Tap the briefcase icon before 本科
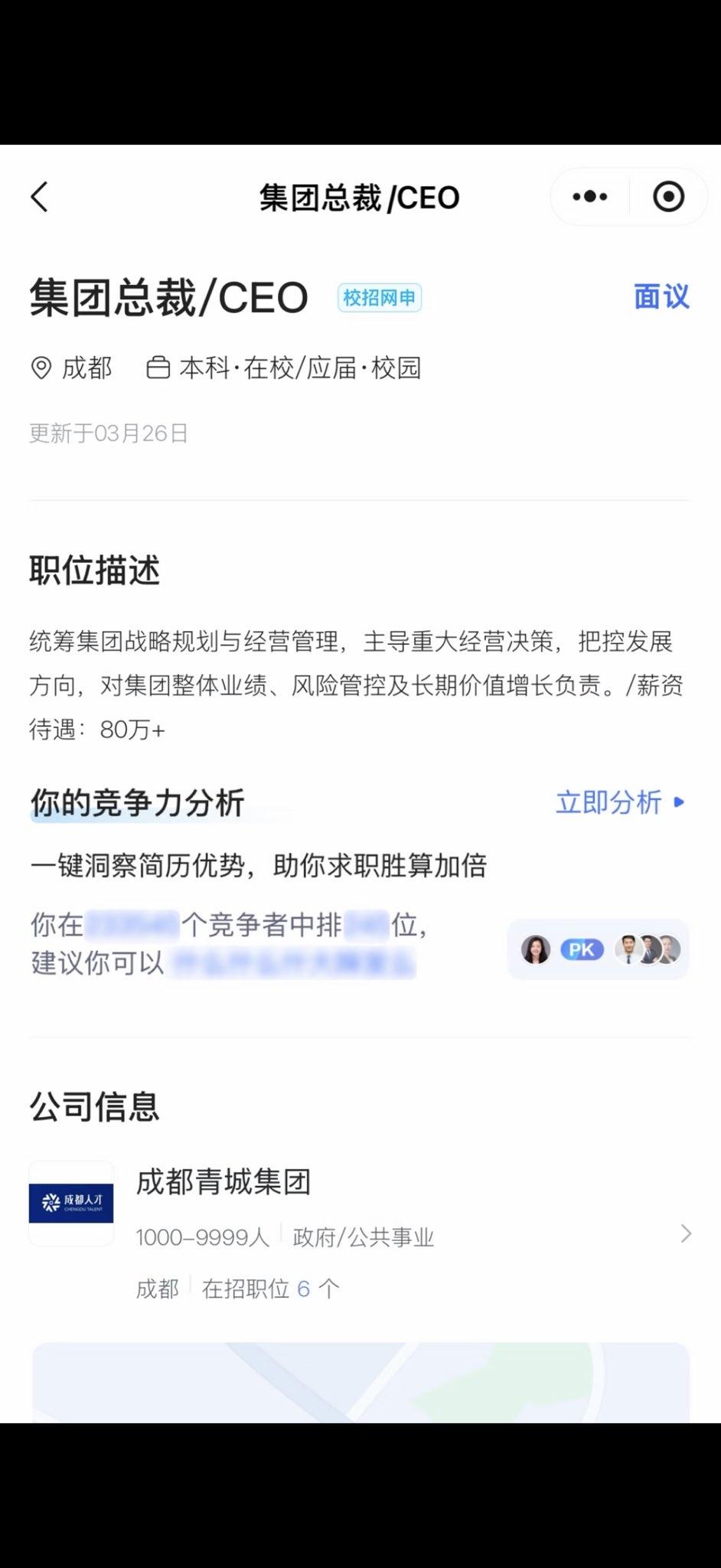This screenshot has width=721, height=1568. [157, 367]
